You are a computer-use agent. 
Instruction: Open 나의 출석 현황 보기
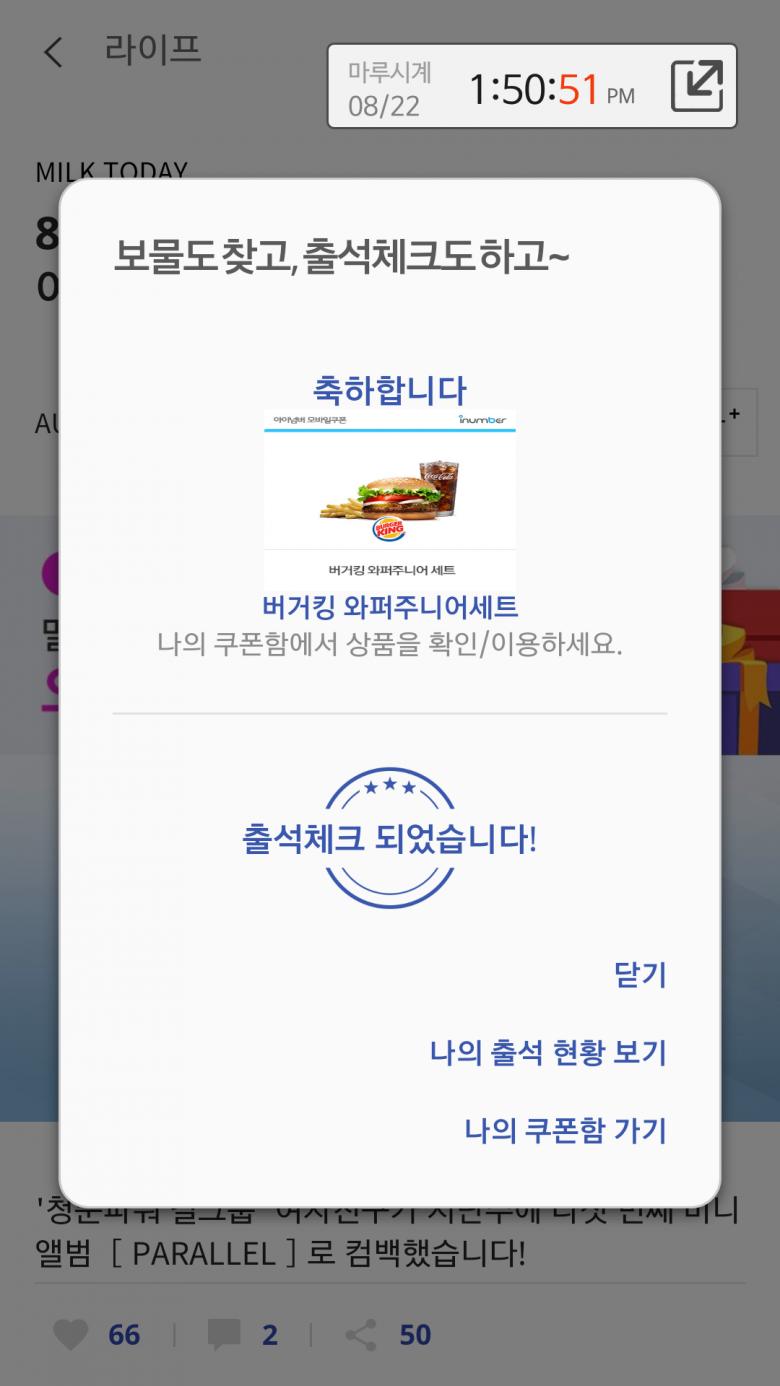(x=548, y=1053)
